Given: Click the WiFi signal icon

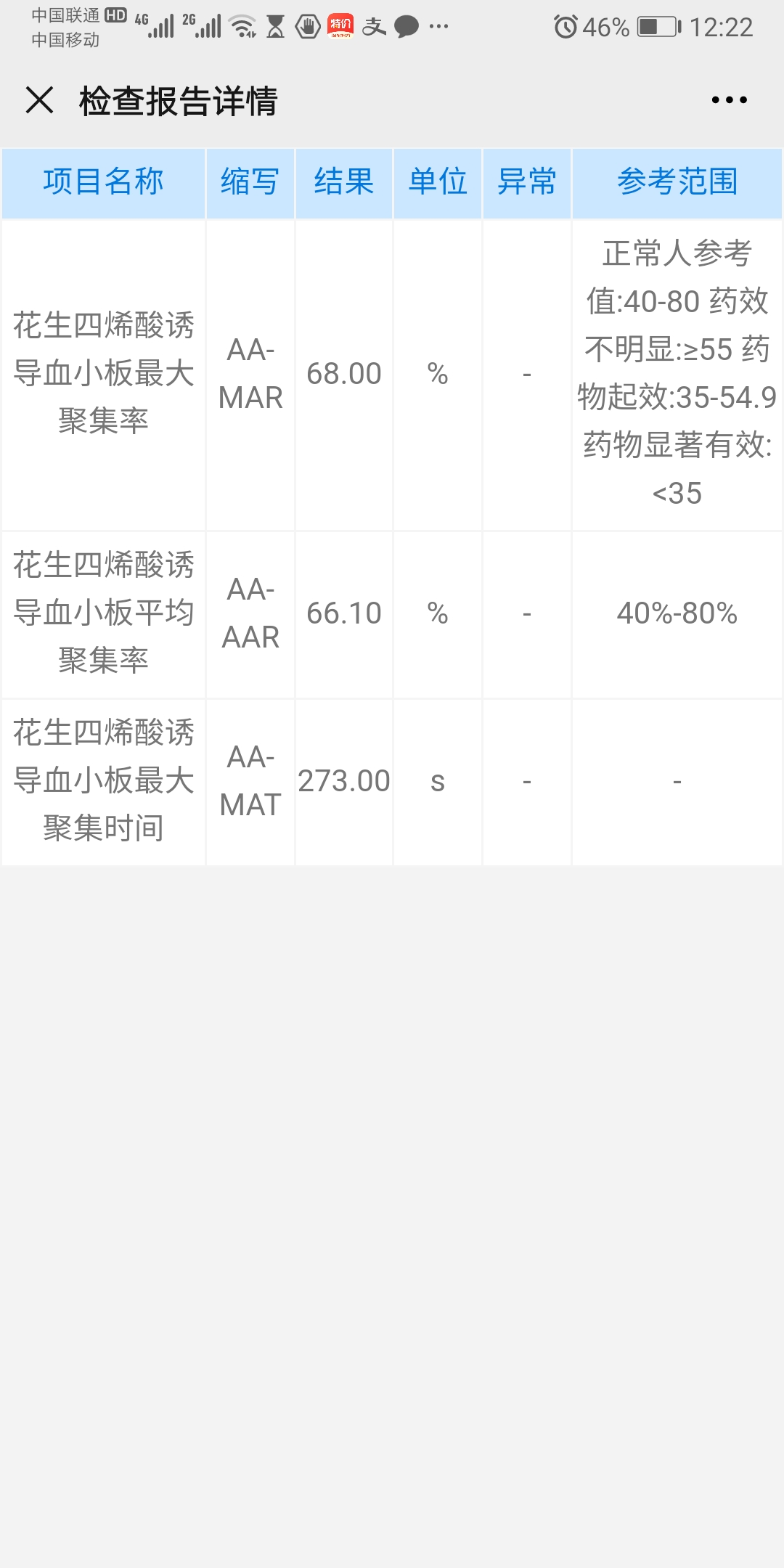Looking at the screenshot, I should click(240, 26).
